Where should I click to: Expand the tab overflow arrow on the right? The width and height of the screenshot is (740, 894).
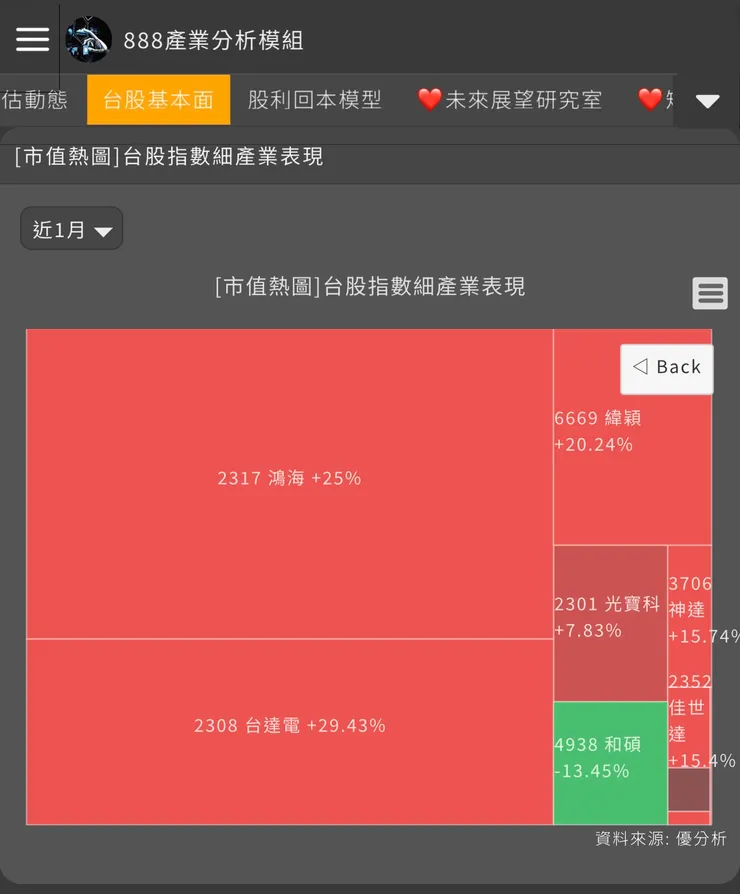(709, 100)
